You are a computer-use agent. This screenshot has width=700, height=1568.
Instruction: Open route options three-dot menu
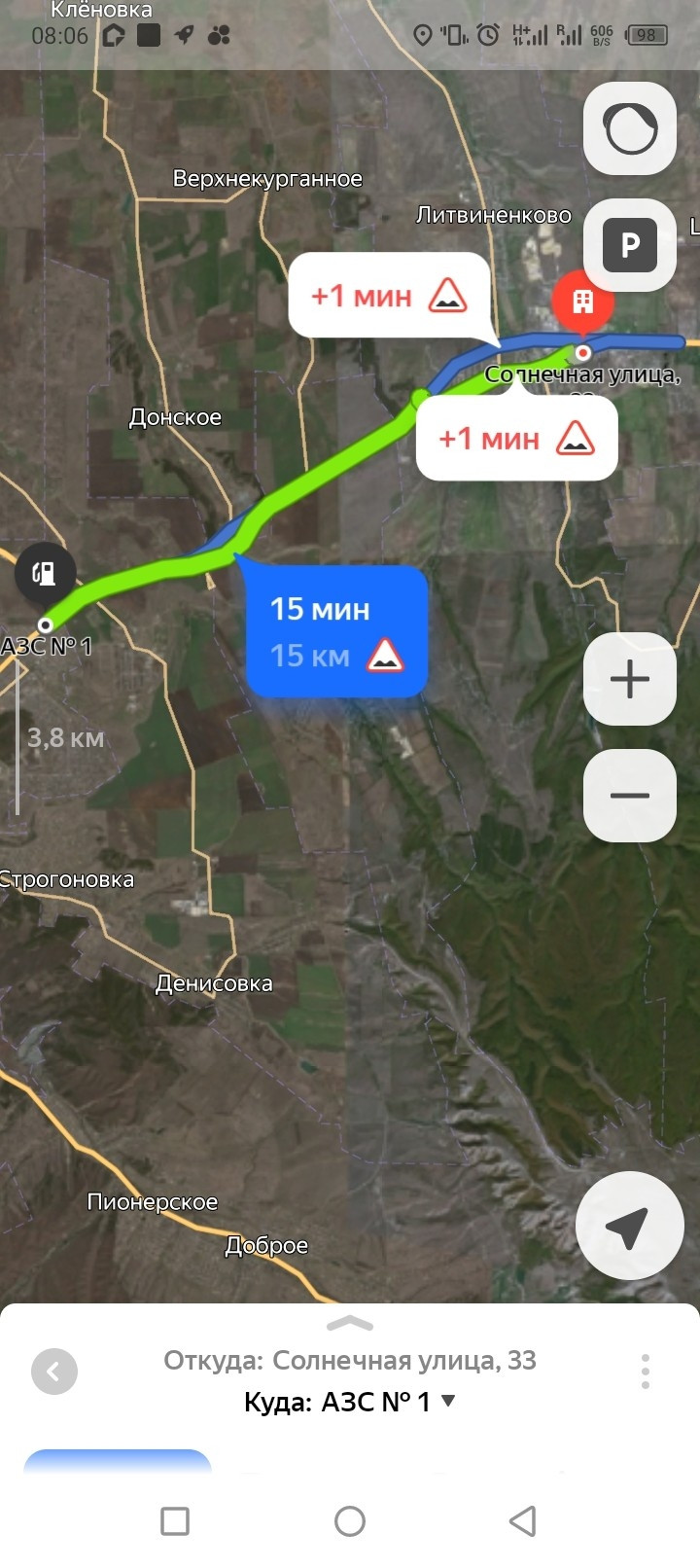[x=645, y=1372]
